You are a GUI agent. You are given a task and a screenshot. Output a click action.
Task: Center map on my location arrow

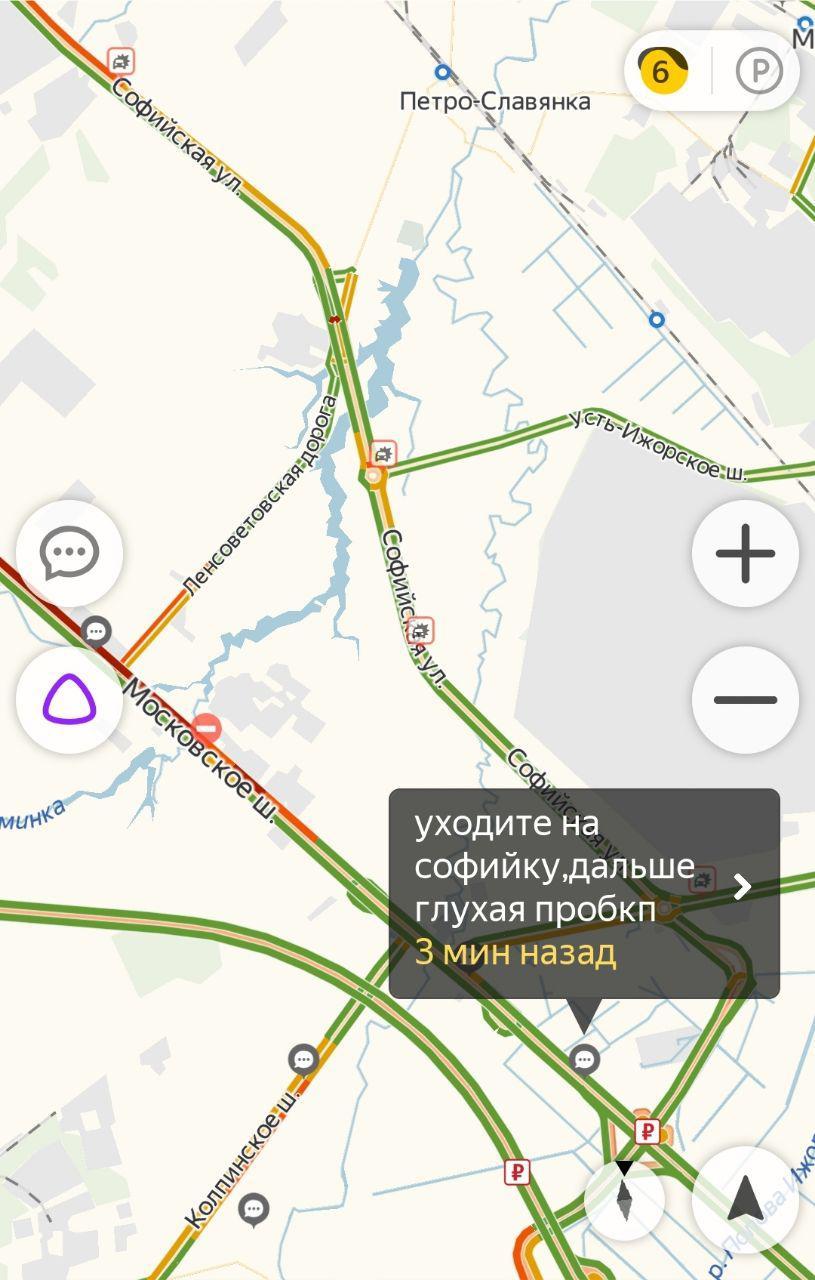pyautogui.click(x=745, y=1199)
